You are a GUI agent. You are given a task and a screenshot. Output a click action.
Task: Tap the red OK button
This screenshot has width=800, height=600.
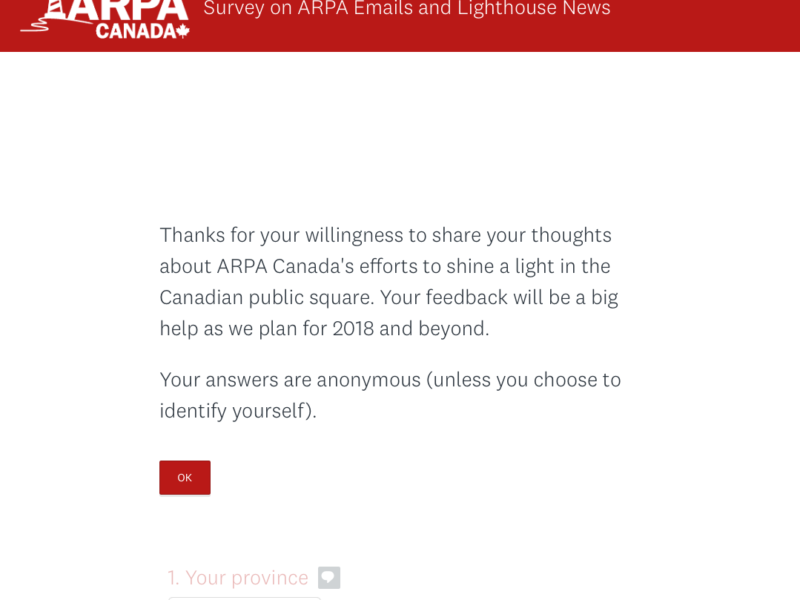185,477
